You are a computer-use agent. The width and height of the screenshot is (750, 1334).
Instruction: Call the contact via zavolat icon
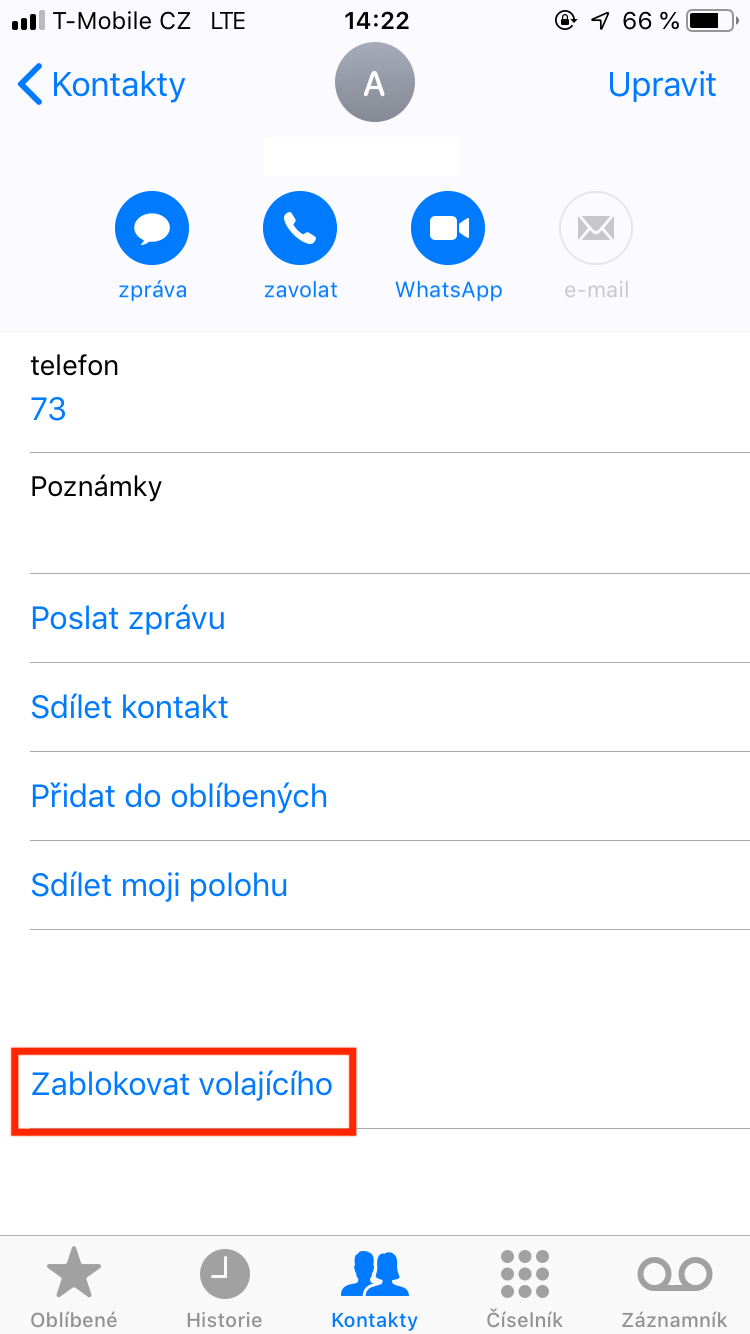tap(300, 230)
